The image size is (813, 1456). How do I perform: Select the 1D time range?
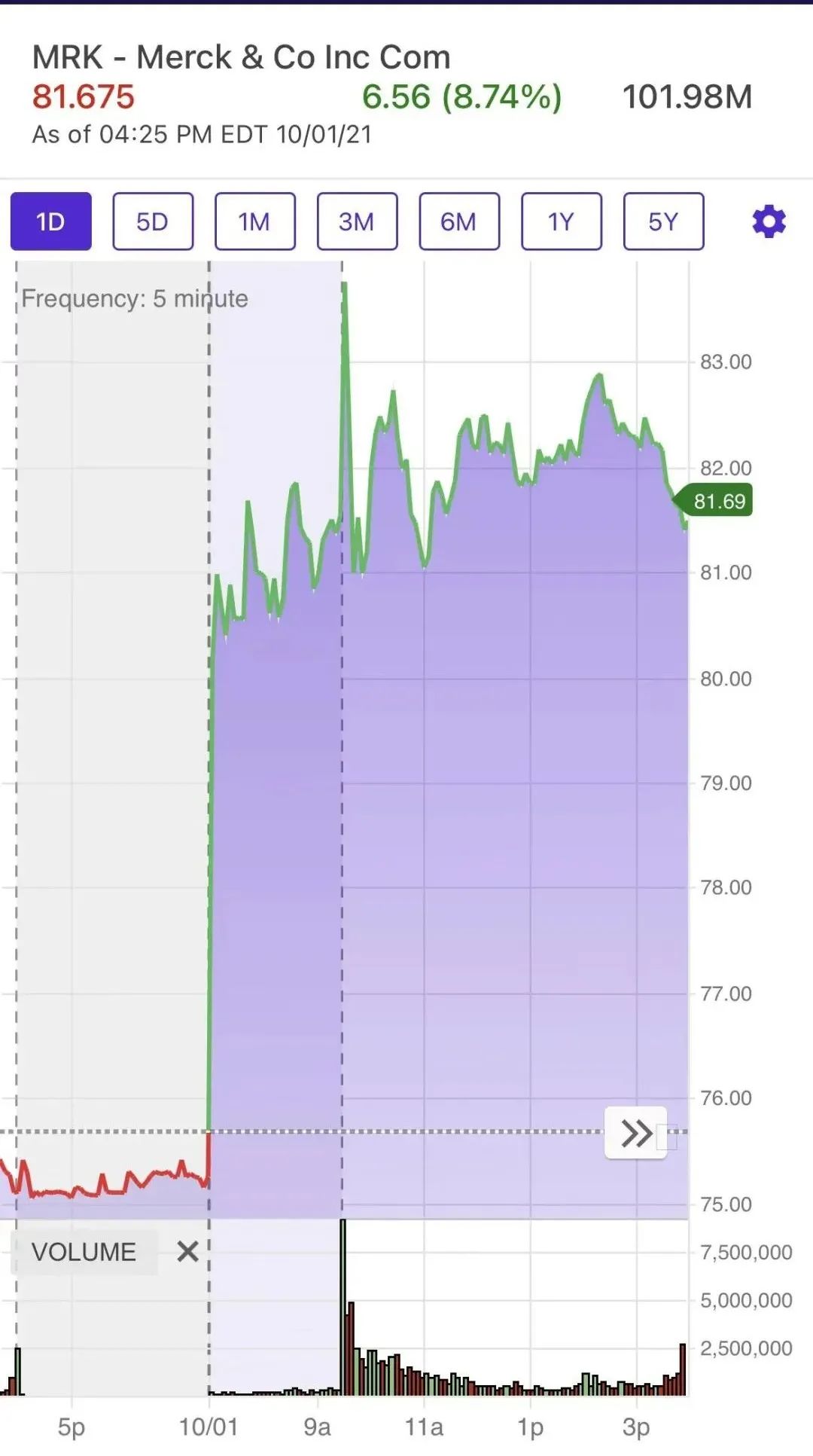(50, 221)
